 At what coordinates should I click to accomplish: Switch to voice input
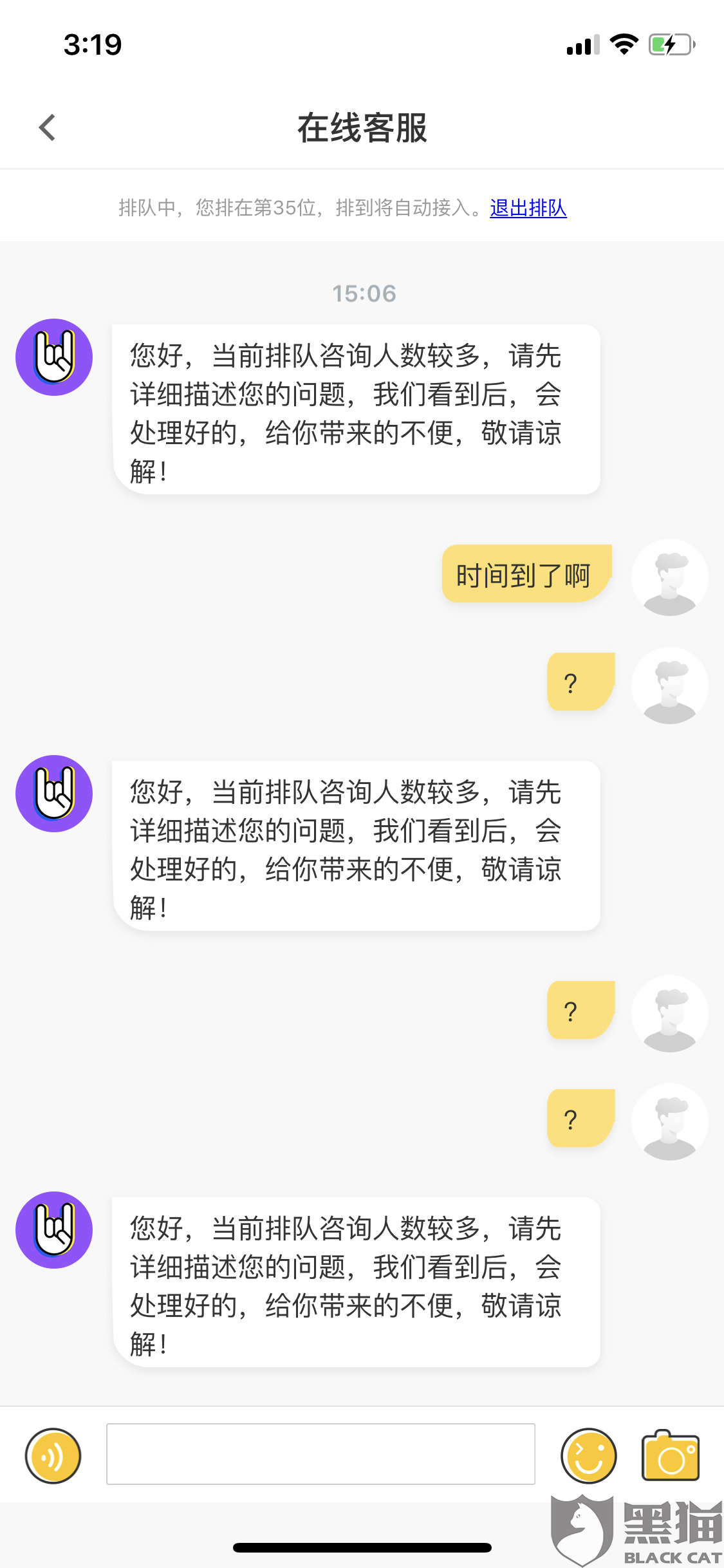pyautogui.click(x=53, y=1455)
